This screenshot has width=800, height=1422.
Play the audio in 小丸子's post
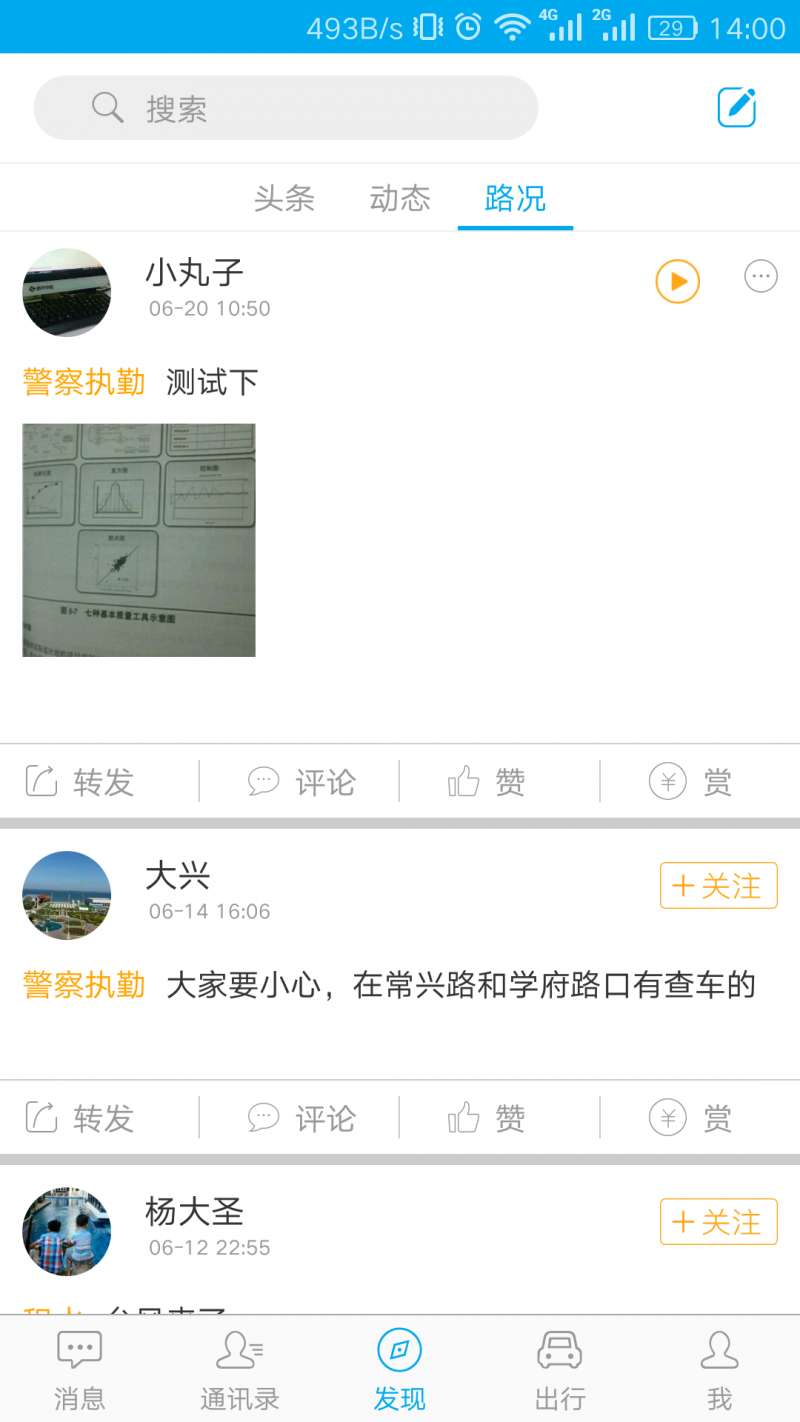678,281
